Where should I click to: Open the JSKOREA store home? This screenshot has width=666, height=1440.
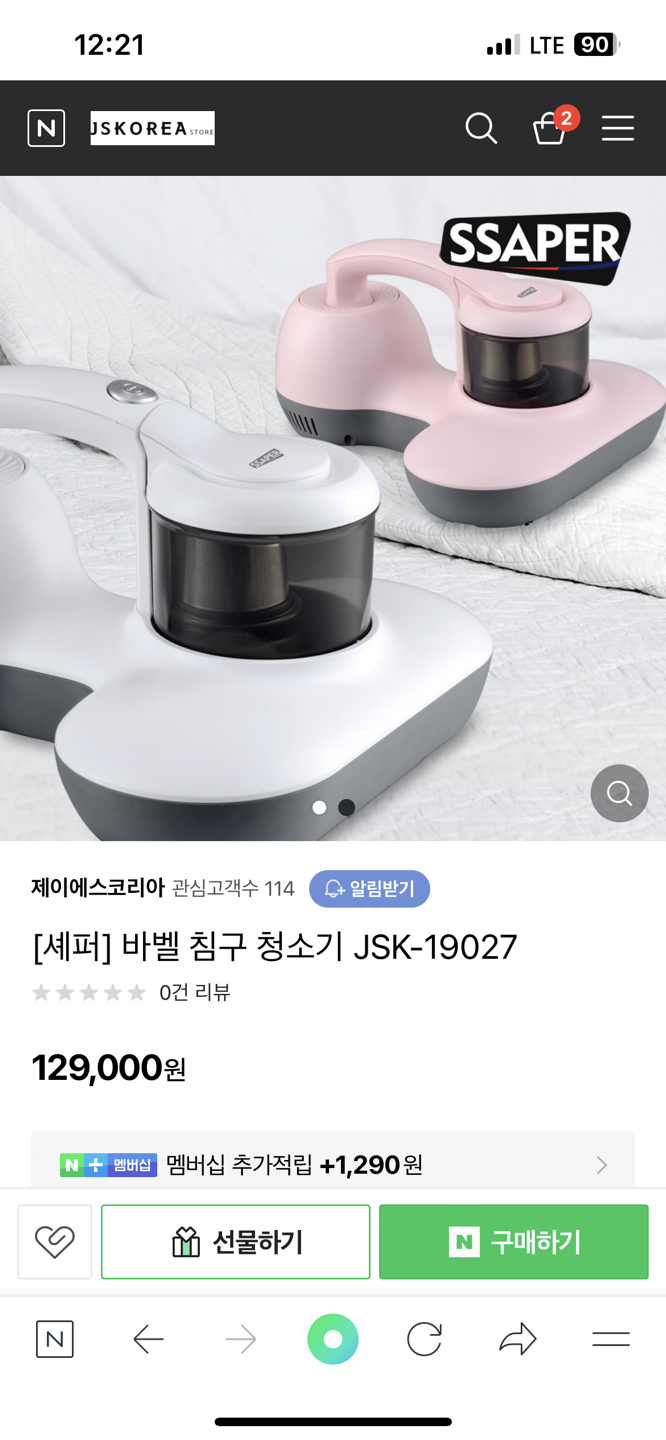pyautogui.click(x=152, y=128)
